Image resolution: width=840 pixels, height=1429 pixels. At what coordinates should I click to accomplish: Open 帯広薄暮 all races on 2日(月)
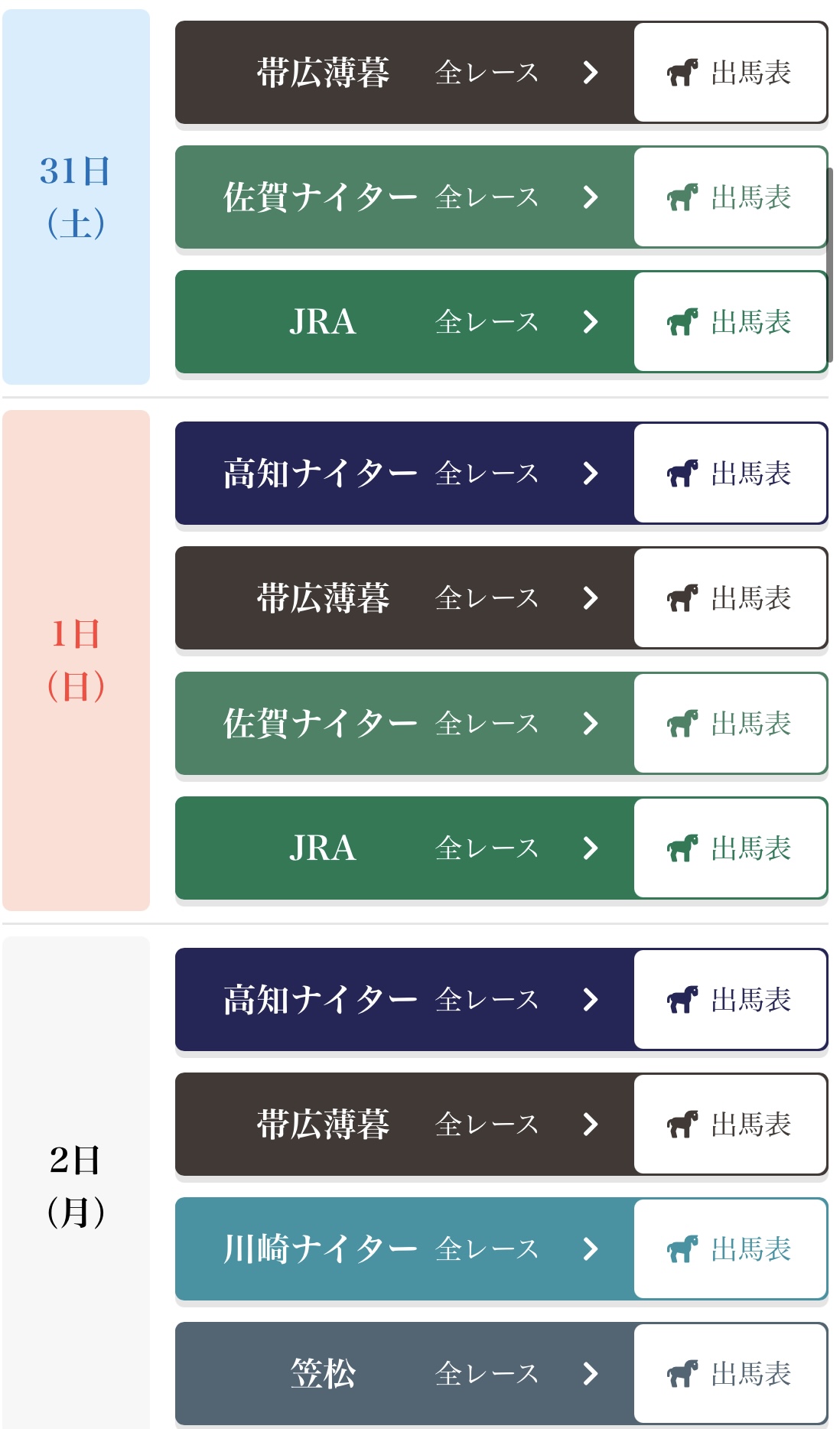tap(404, 1125)
